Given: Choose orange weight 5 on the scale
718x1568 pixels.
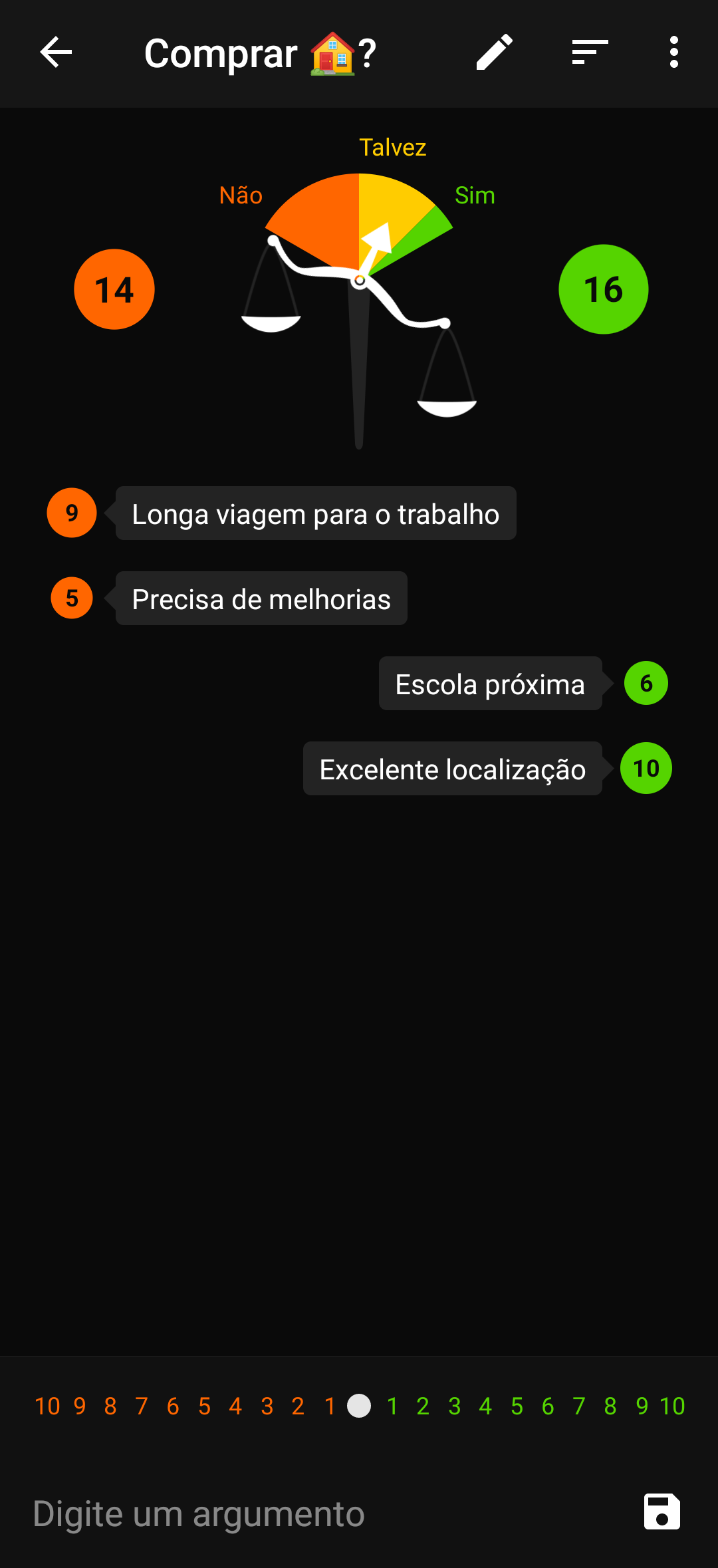Looking at the screenshot, I should click(x=204, y=1406).
